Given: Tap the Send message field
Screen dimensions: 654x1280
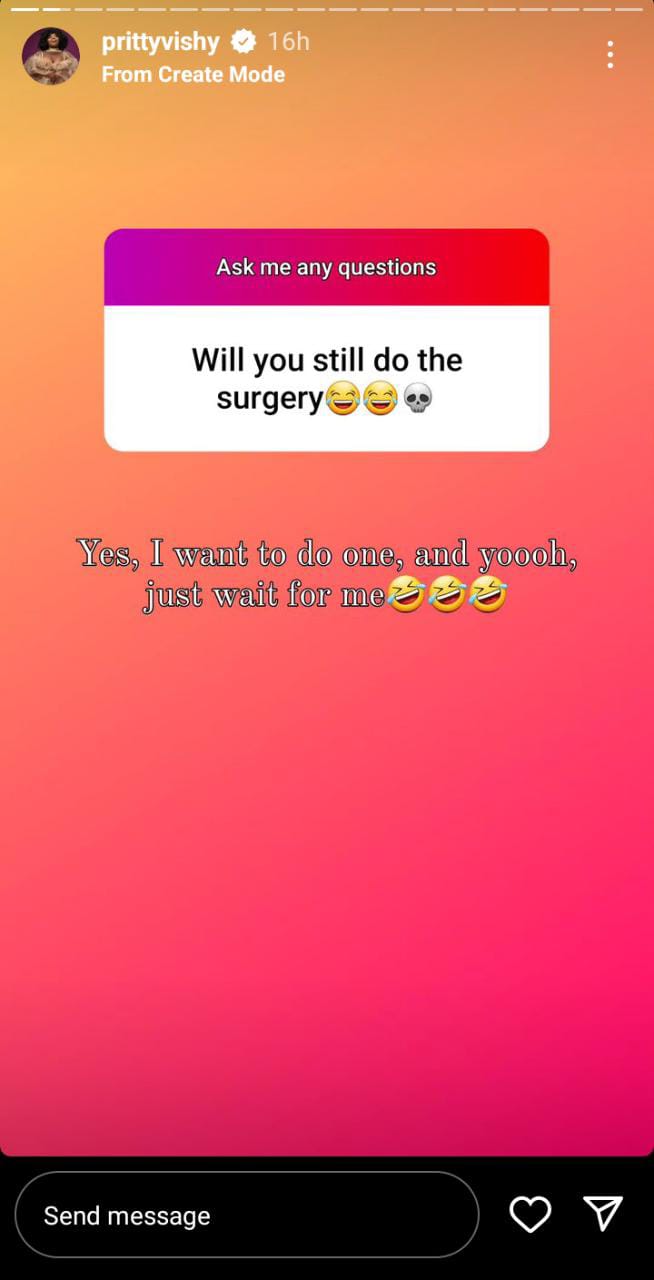Looking at the screenshot, I should coord(247,1215).
